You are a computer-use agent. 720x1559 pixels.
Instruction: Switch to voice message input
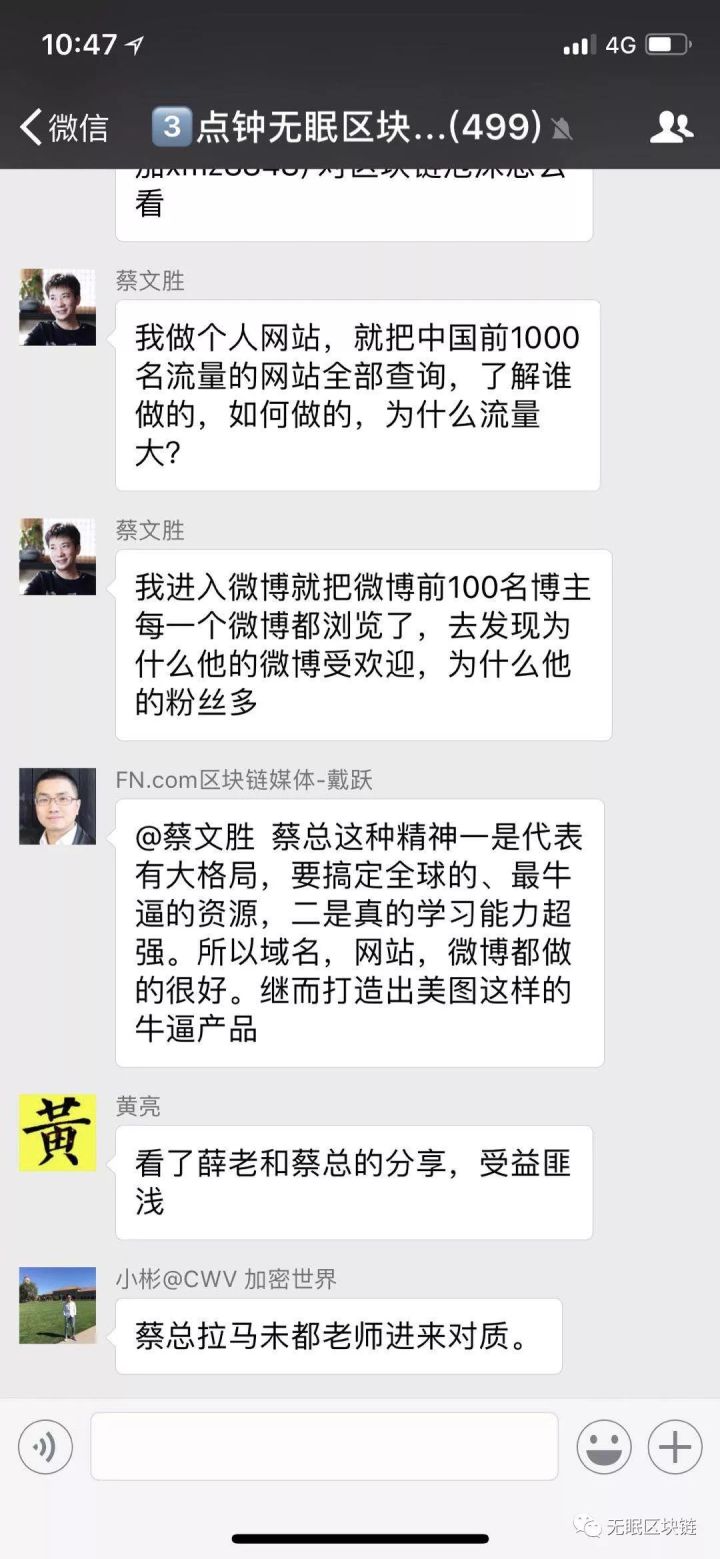click(x=46, y=1446)
